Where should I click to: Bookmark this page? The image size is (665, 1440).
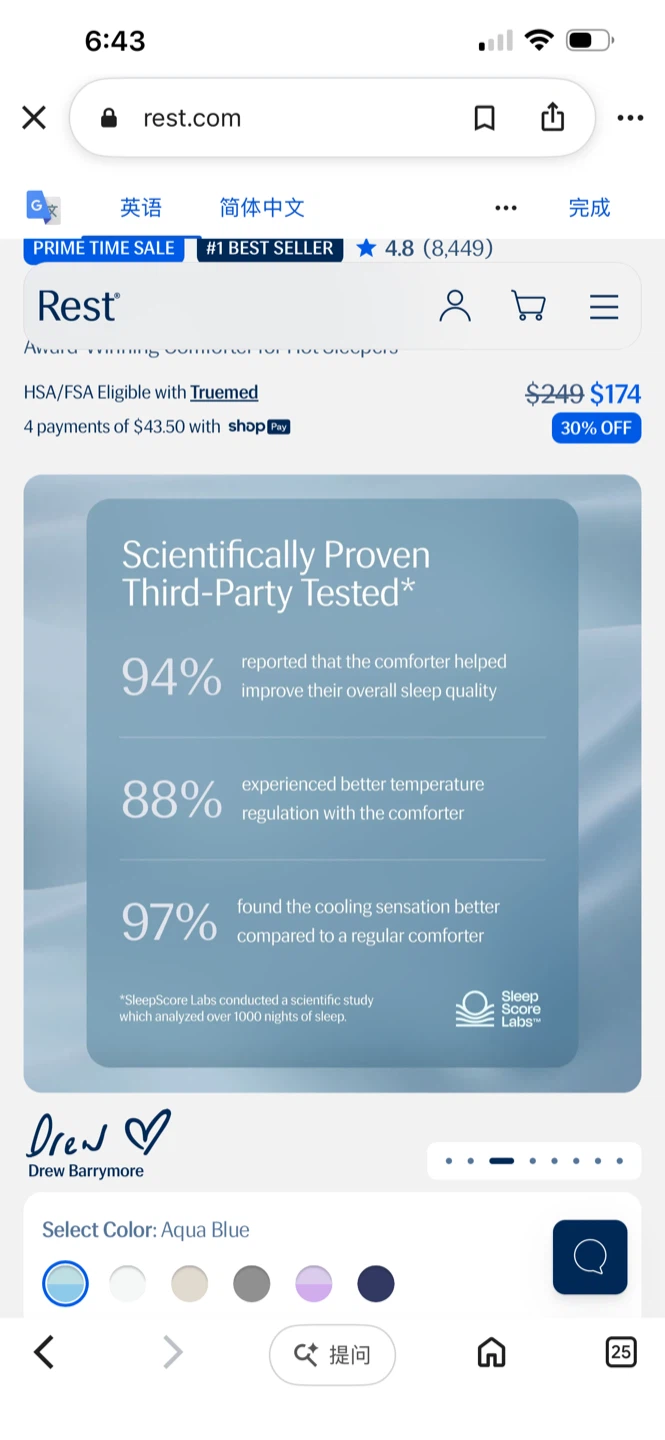tap(484, 118)
